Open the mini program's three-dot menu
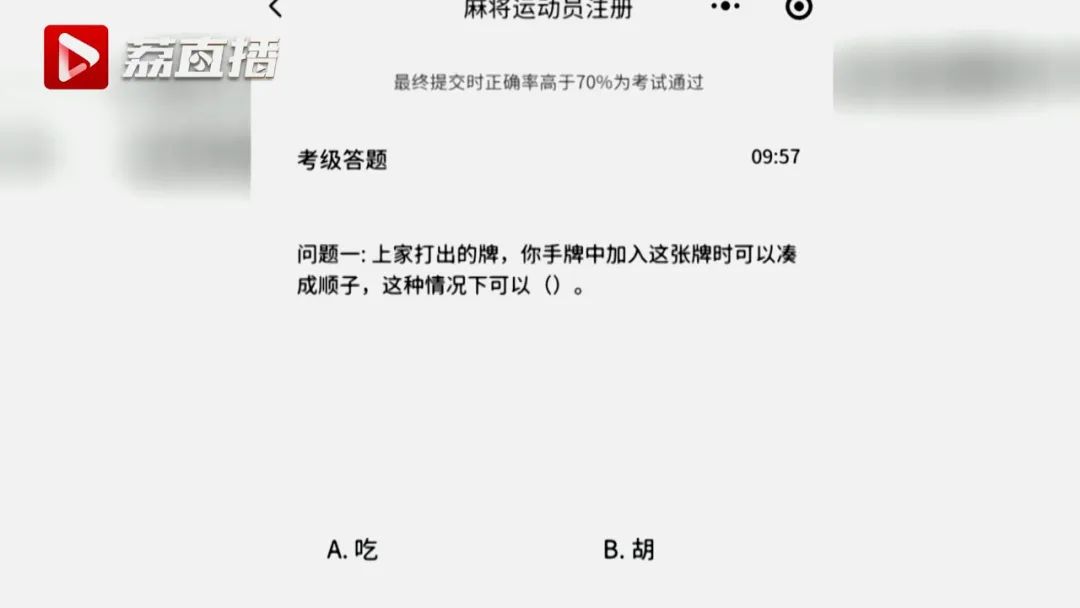The width and height of the screenshot is (1080, 608). coord(726,7)
